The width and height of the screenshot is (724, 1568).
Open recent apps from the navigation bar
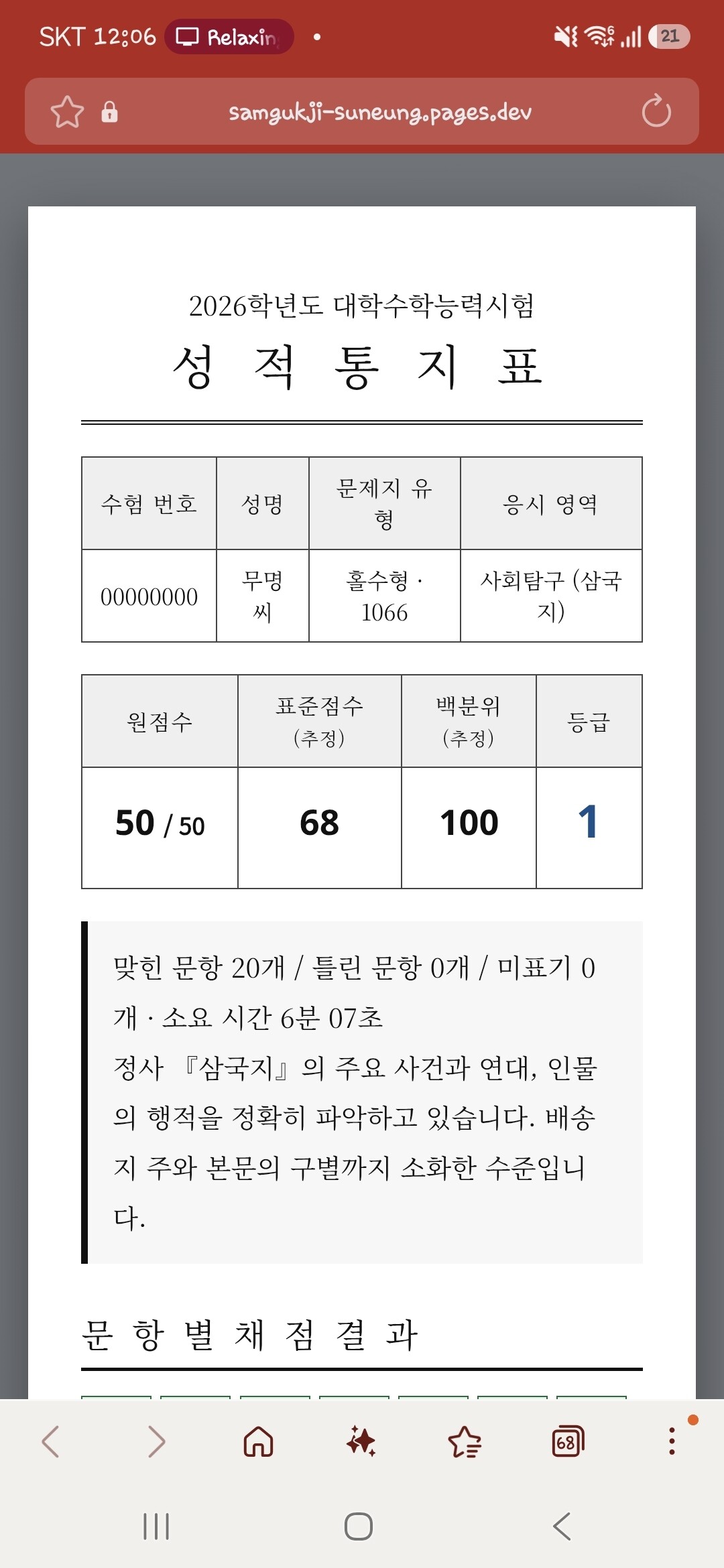(x=156, y=1526)
